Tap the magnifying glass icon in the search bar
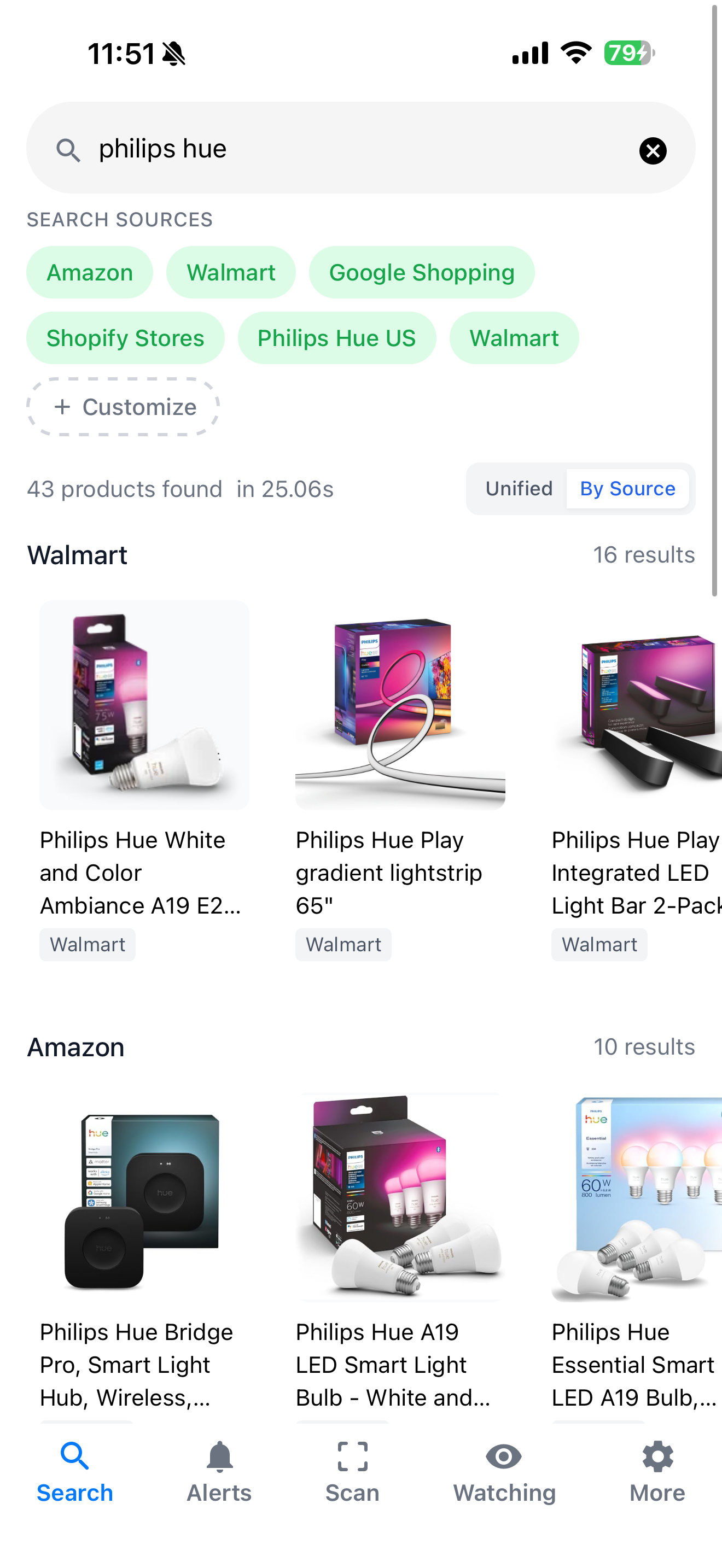Screen dimensions: 722x1568 (69, 150)
